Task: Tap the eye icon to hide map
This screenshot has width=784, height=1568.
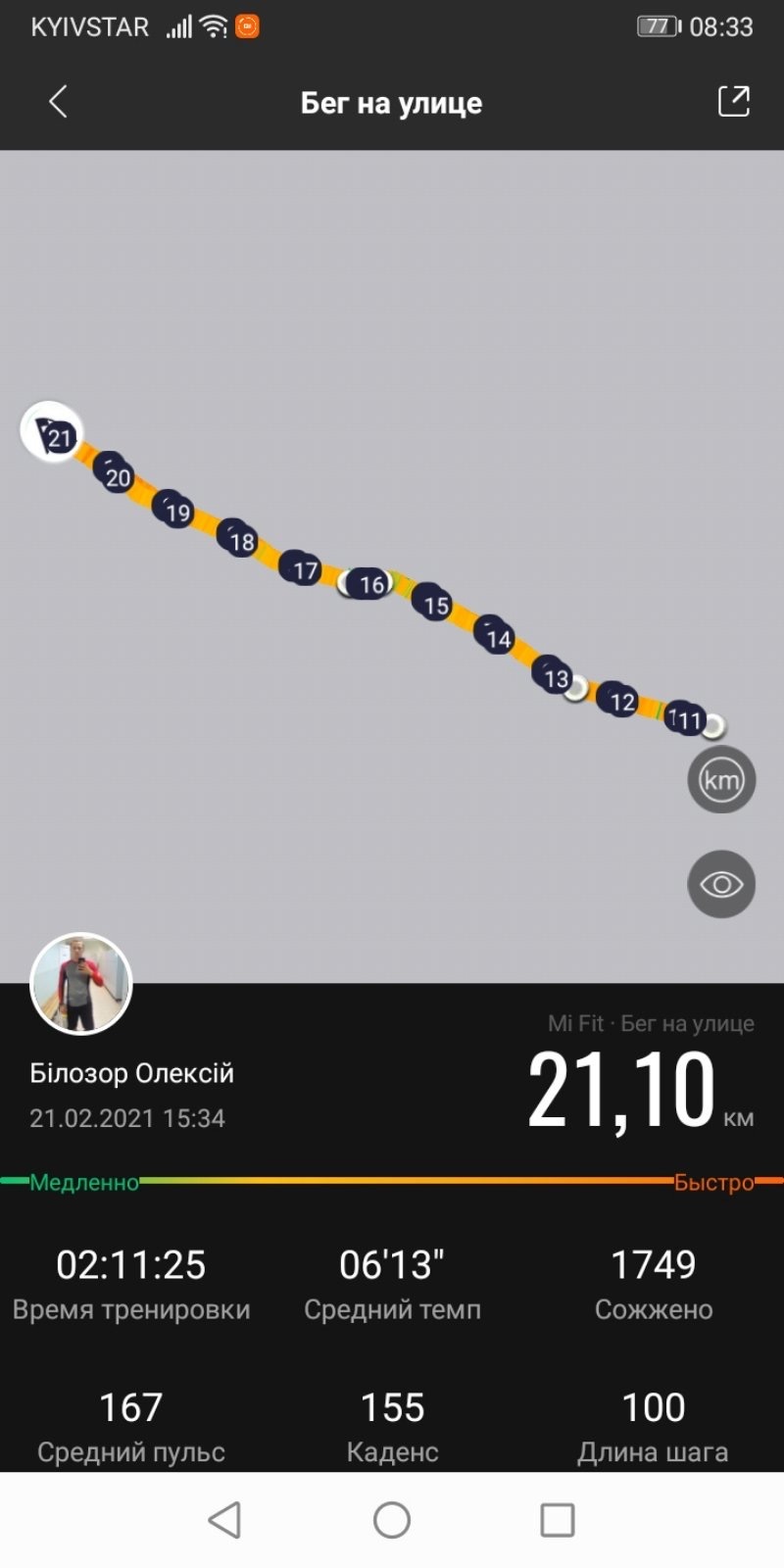Action: click(721, 884)
